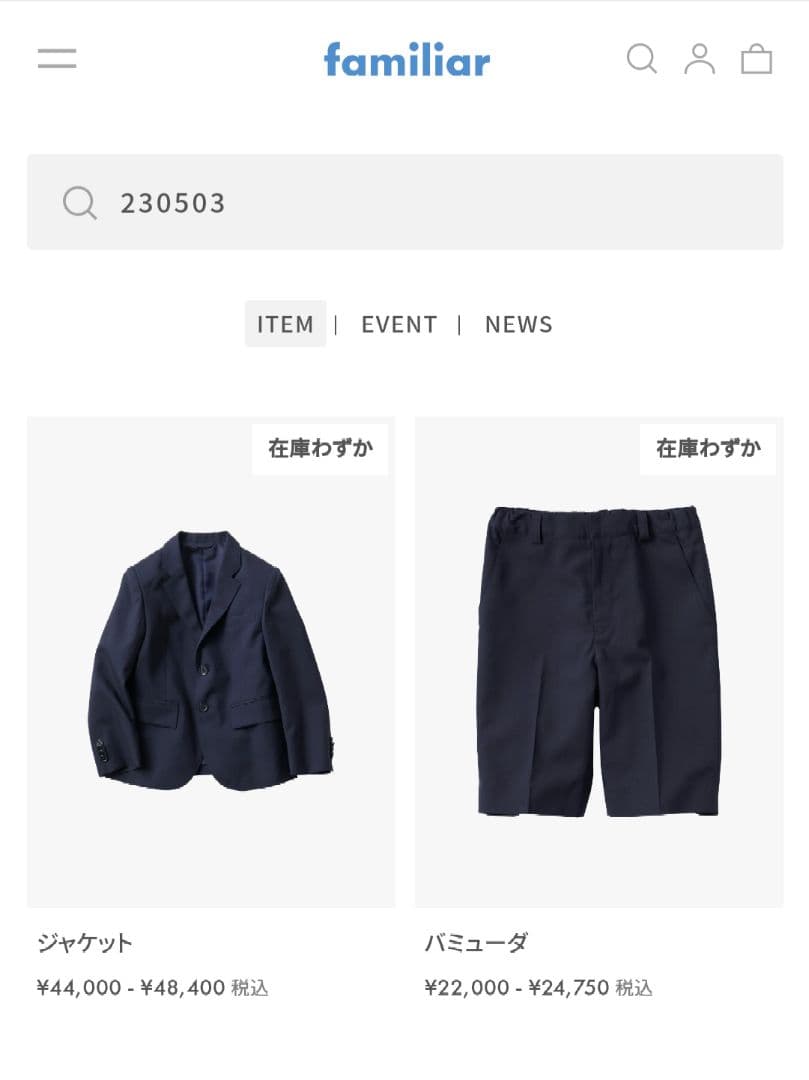This screenshot has height=1080, width=809.
Task: Select the ITEM tab
Action: pyautogui.click(x=285, y=324)
